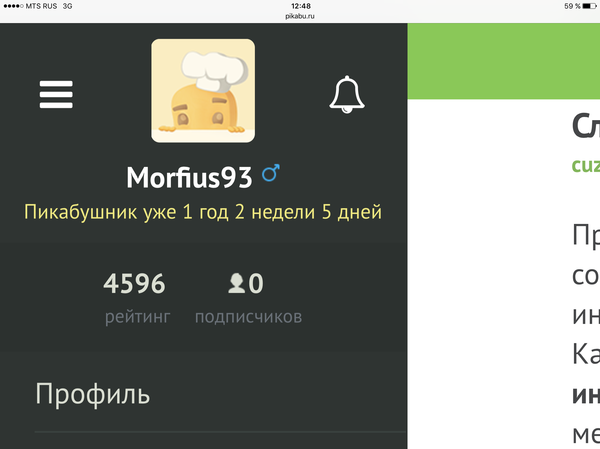Screen dimensions: 600x449
Task: Tap the Morfius93 profile avatar
Action: pos(203,91)
